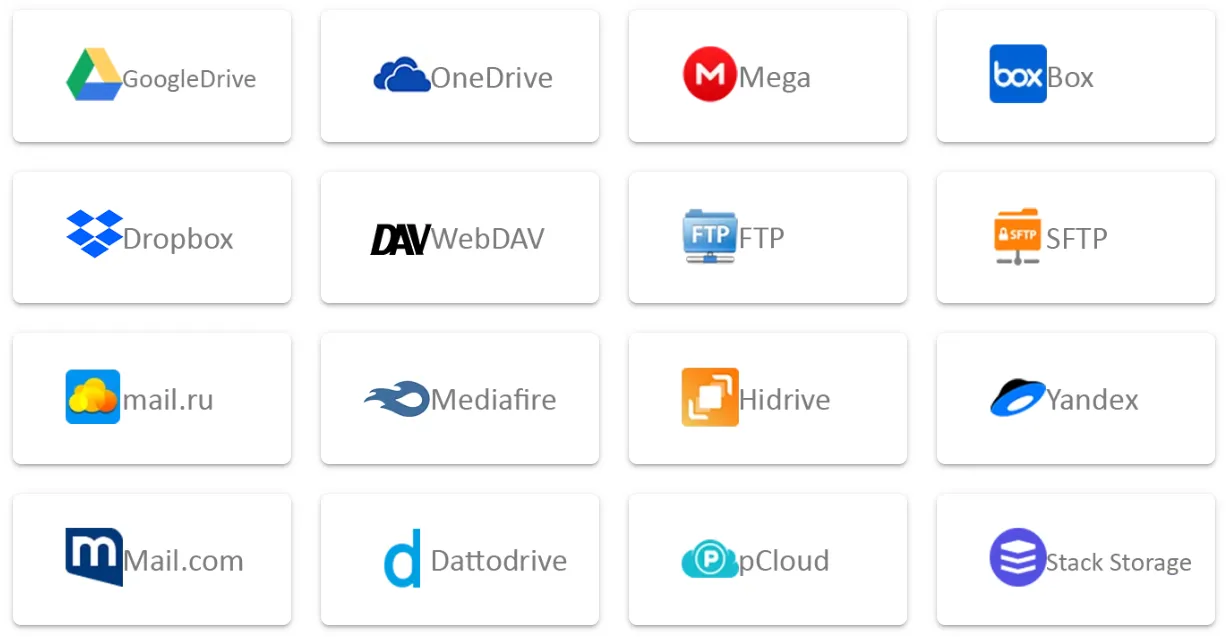Image resolution: width=1226 pixels, height=637 pixels.
Task: Select the SFTP card
Action: [x=1076, y=238]
